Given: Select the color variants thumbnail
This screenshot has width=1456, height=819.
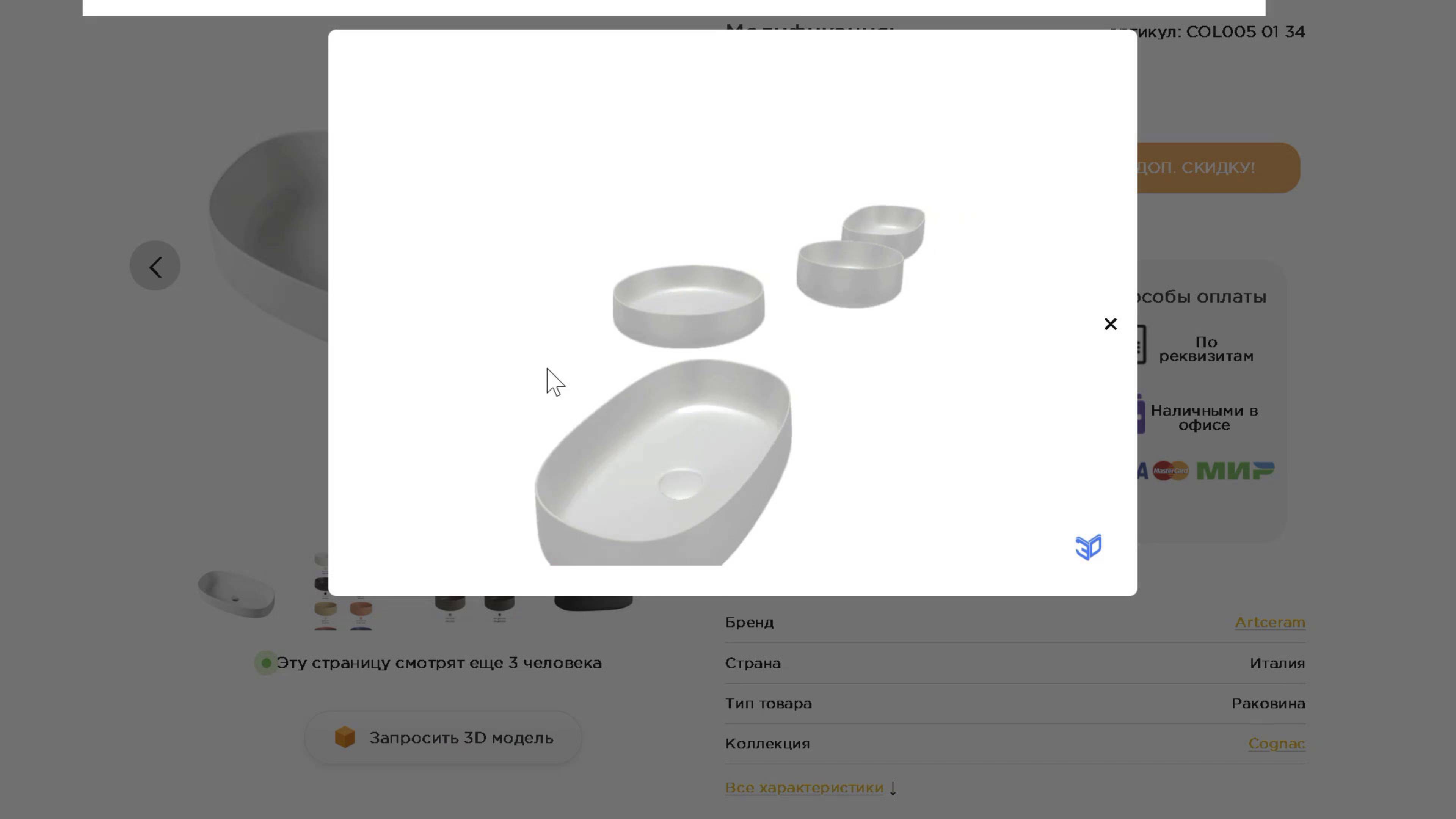Looking at the screenshot, I should coord(343,610).
